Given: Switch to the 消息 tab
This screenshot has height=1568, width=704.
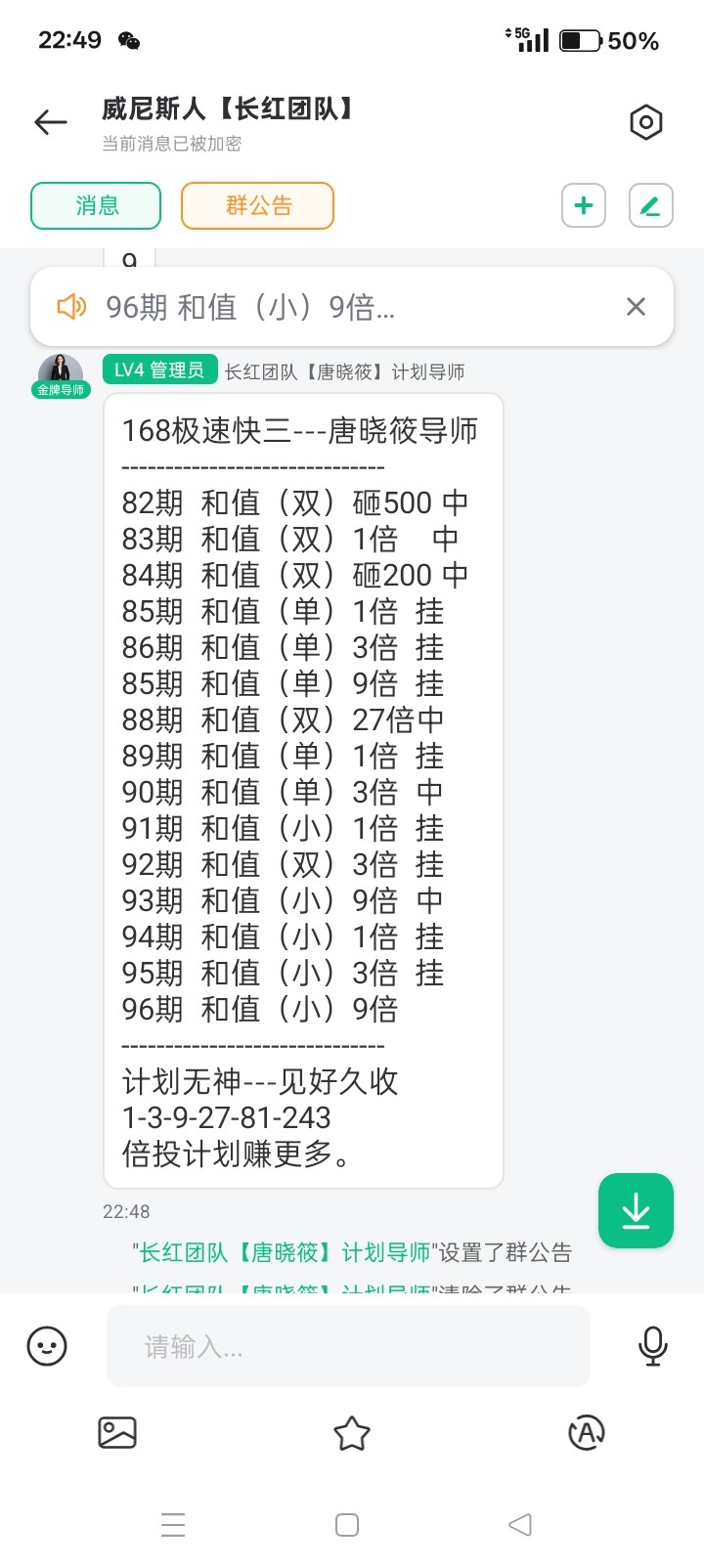Looking at the screenshot, I should [x=95, y=206].
